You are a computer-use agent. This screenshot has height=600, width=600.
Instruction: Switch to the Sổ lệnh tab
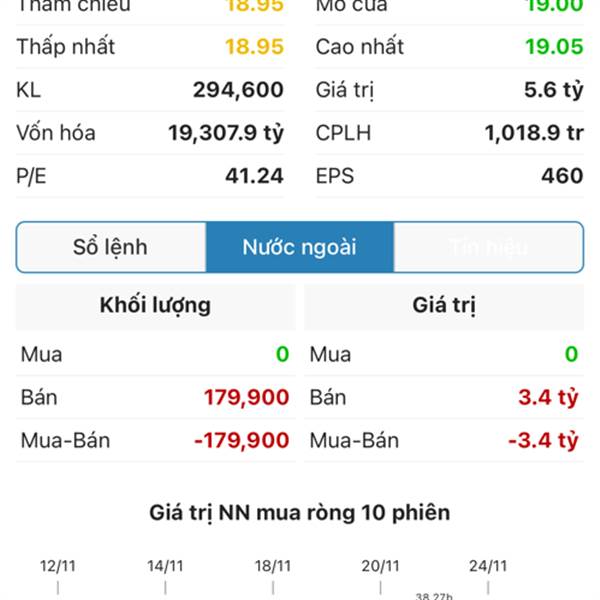(110, 247)
